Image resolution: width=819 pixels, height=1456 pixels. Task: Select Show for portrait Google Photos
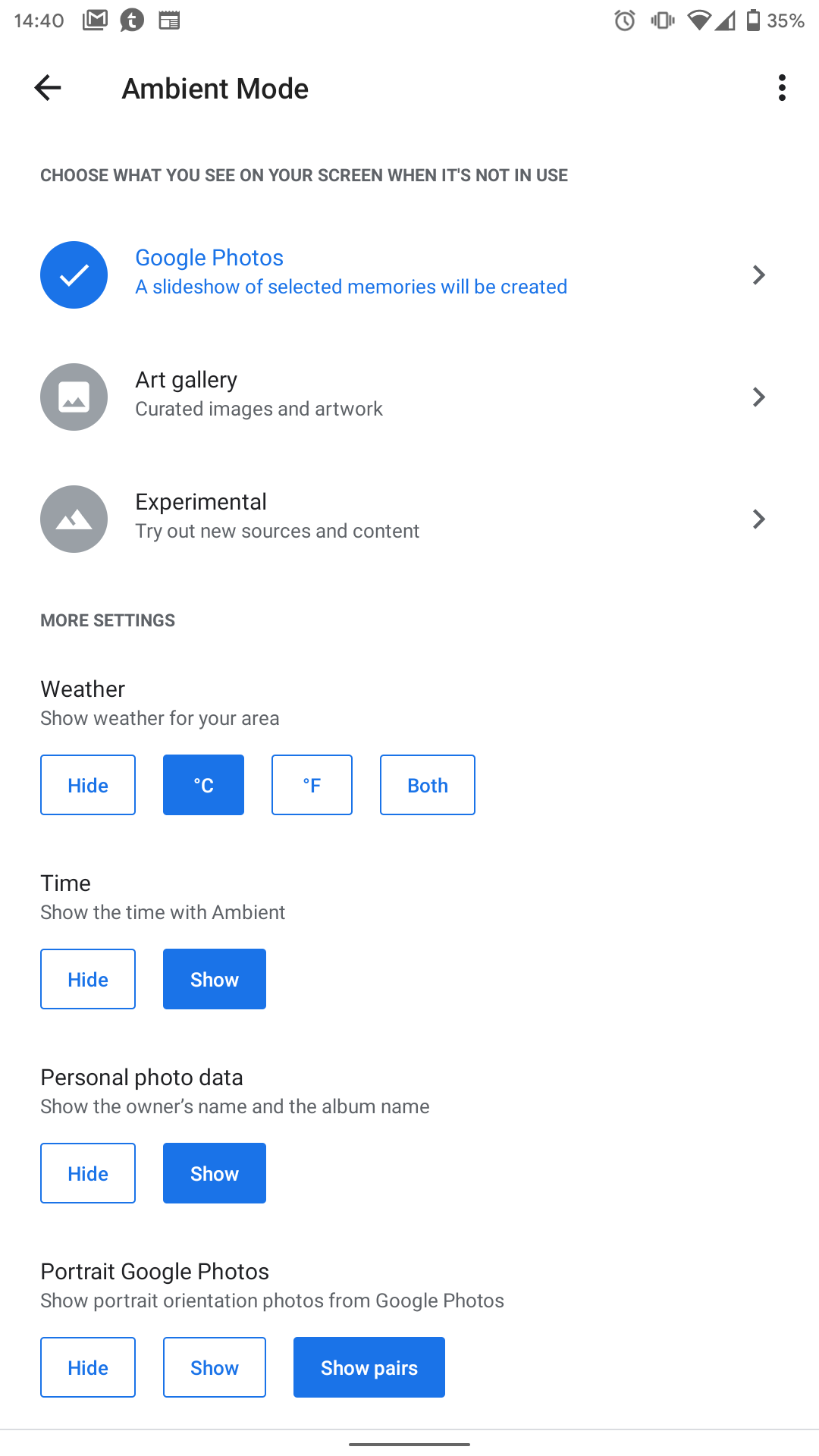click(214, 1367)
